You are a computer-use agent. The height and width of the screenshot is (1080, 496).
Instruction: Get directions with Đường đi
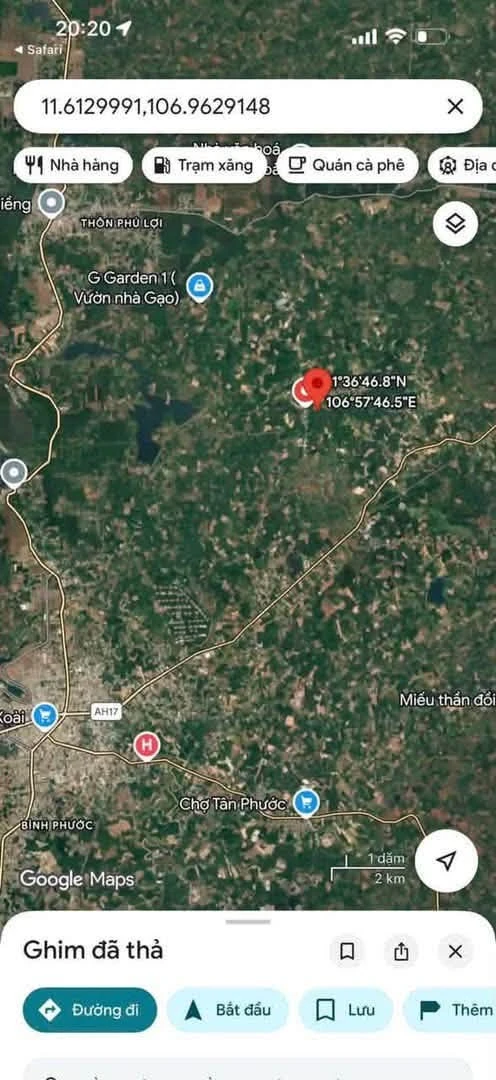[90, 1010]
